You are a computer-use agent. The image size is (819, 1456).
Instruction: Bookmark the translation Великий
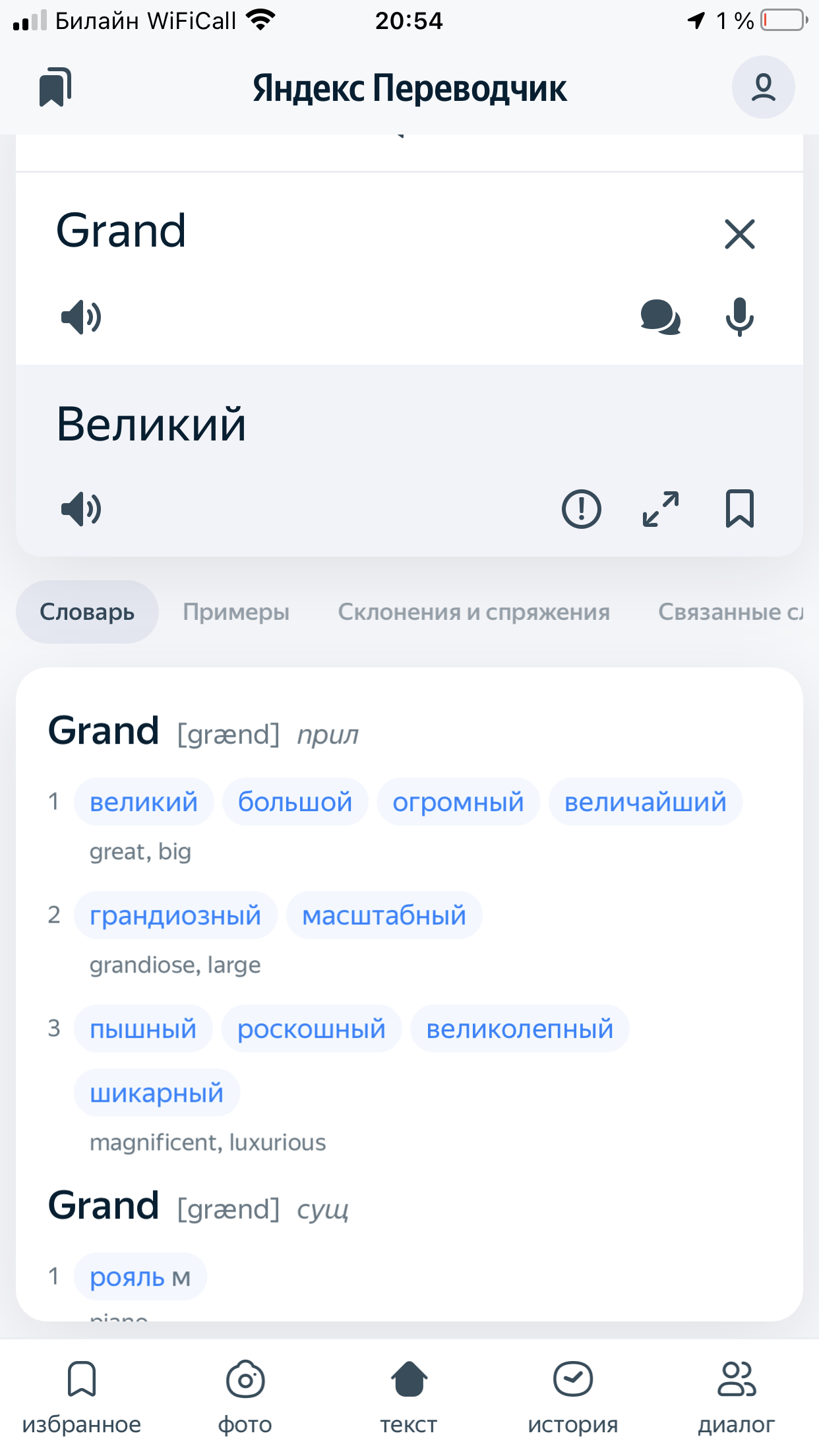click(739, 508)
